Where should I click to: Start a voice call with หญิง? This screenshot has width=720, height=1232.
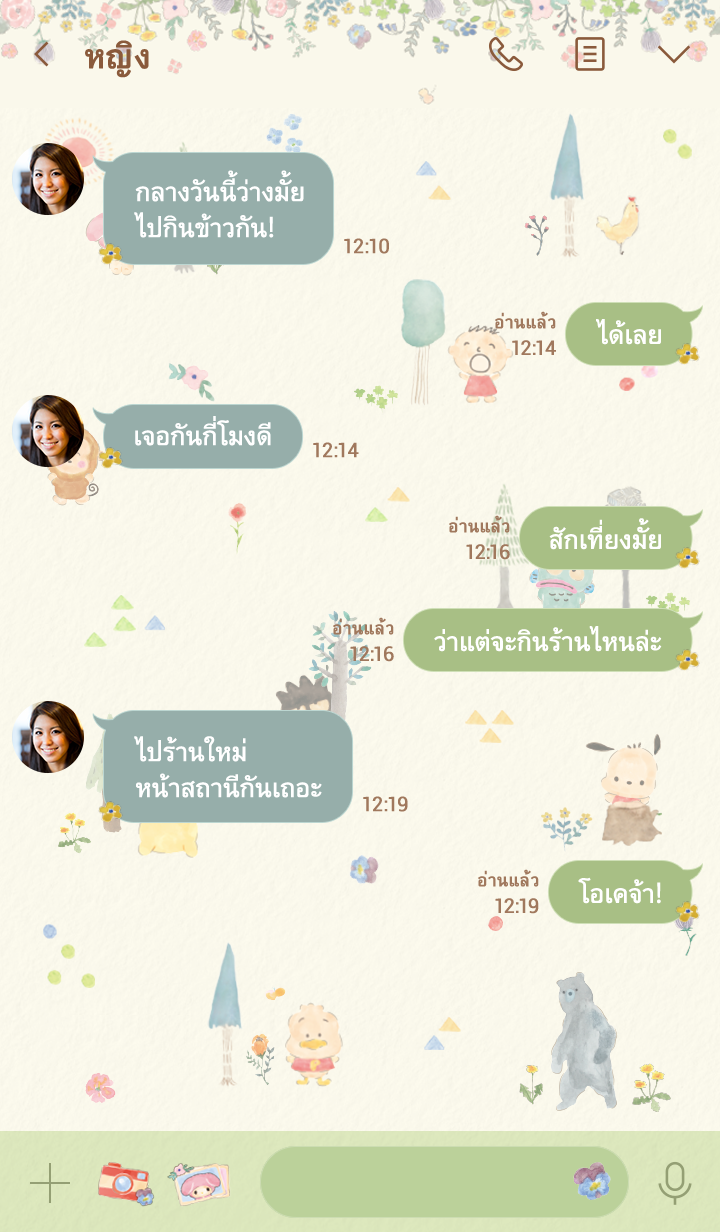505,54
